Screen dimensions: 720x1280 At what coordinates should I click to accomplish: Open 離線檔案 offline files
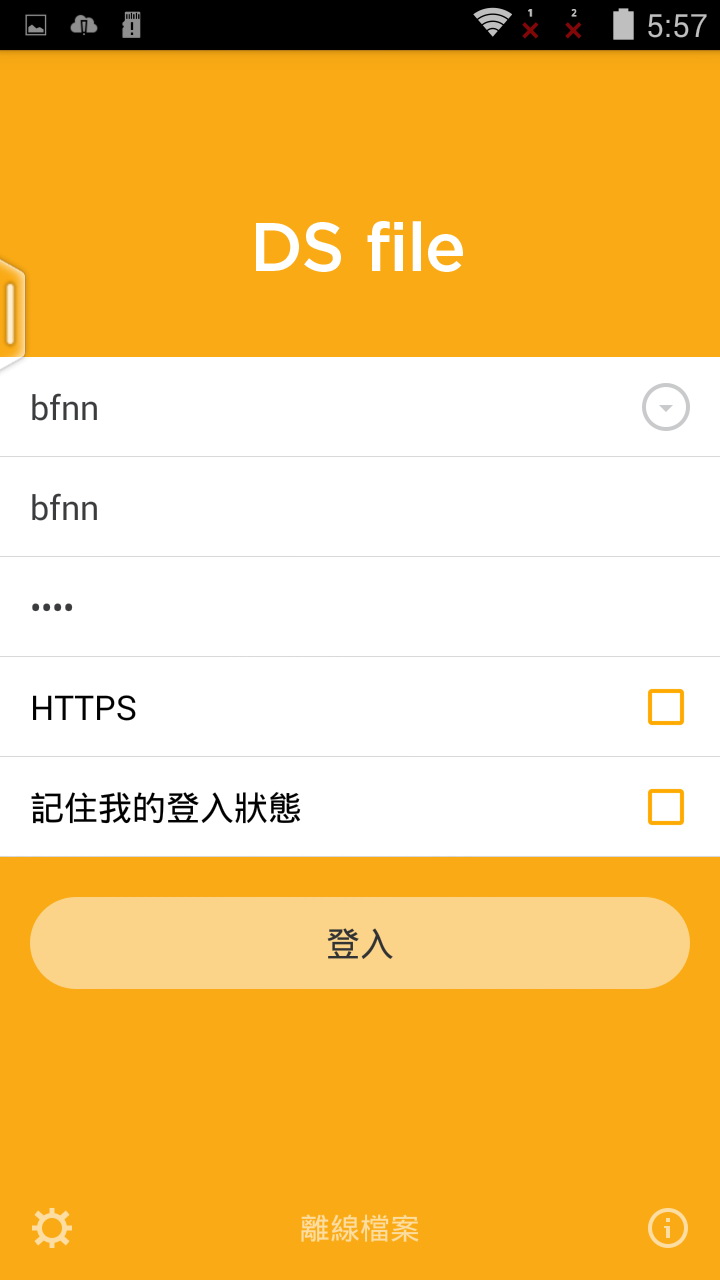pyautogui.click(x=360, y=1229)
